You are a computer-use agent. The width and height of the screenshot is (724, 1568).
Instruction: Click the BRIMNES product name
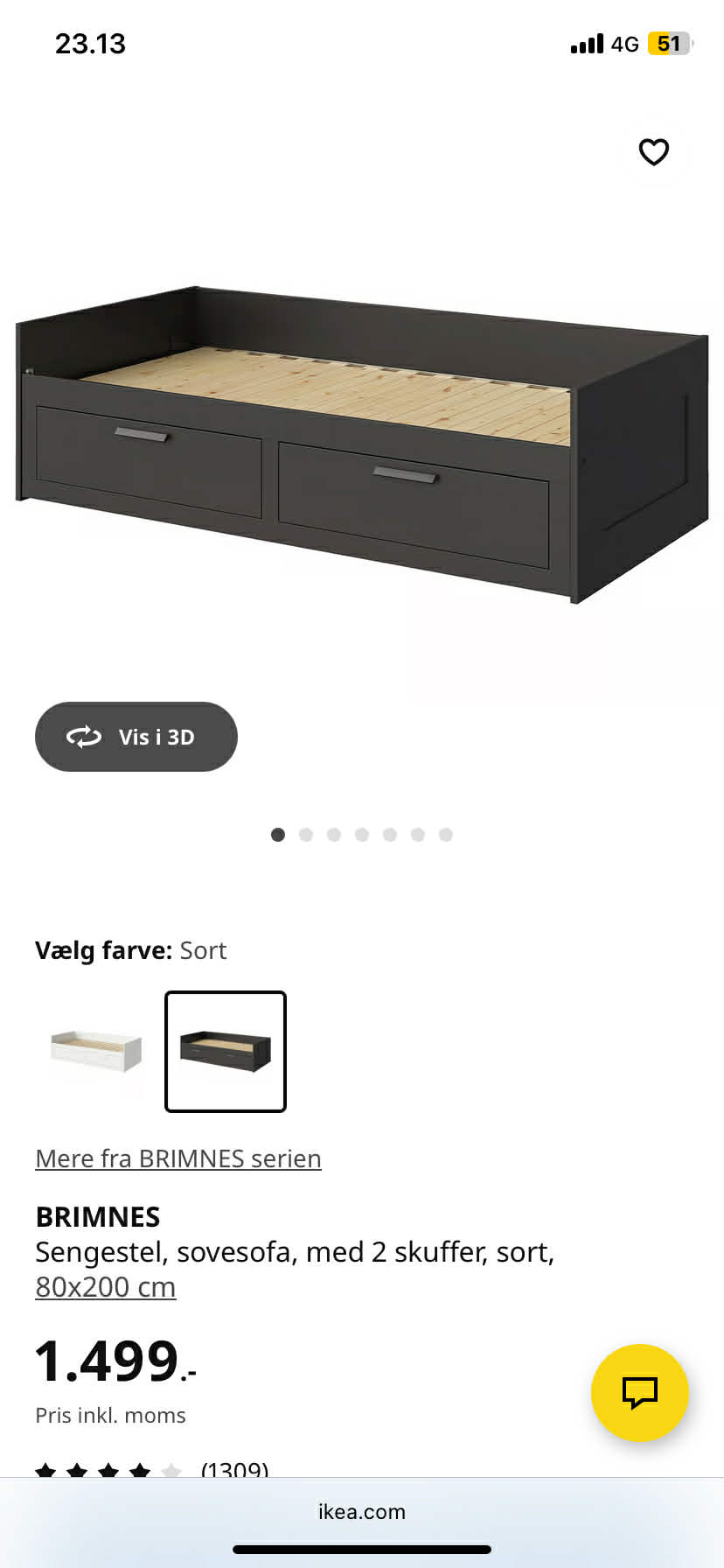pos(98,1216)
